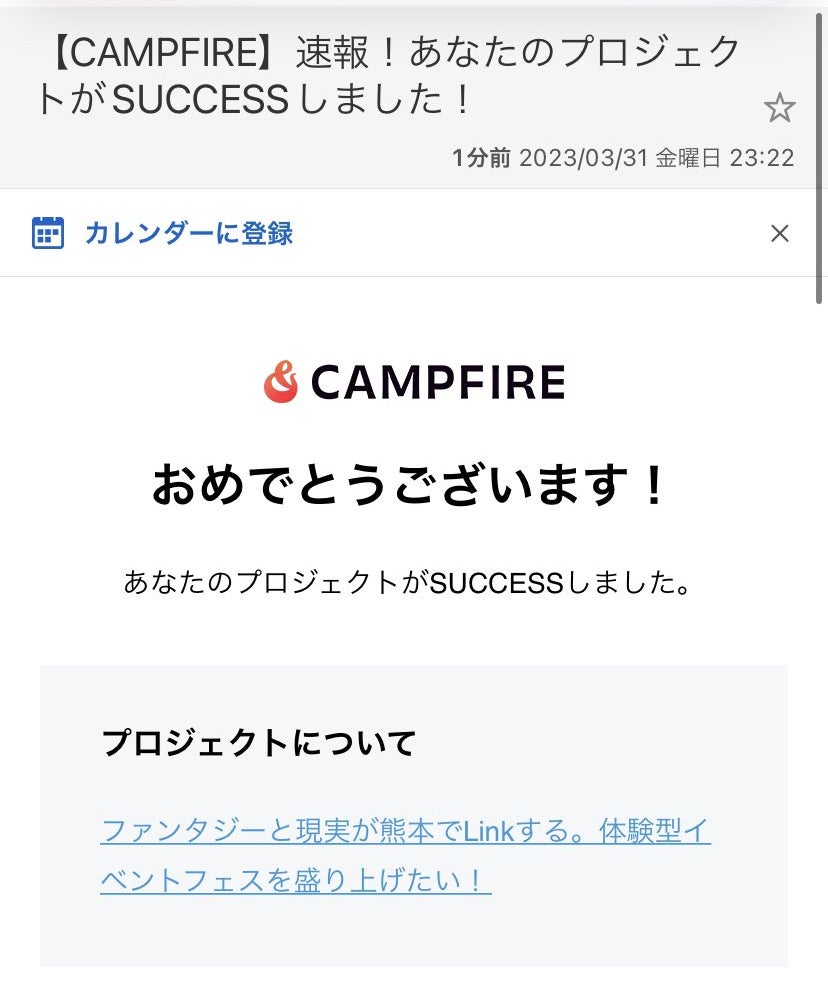Tap カレンダーに登録 to add to calendar
Viewport: 828px width, 1007px height.
coord(188,233)
